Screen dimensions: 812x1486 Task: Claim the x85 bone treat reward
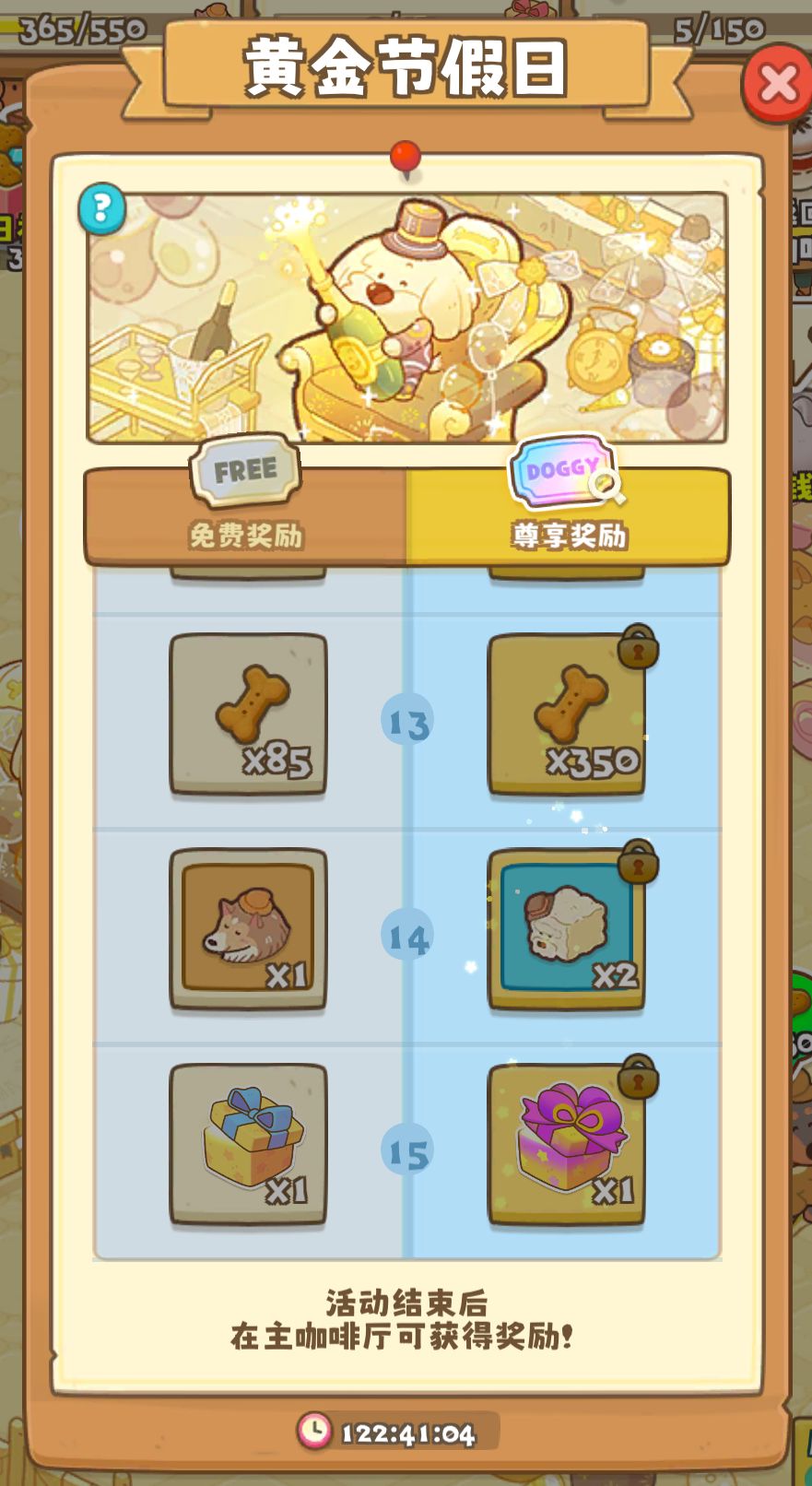[246, 717]
